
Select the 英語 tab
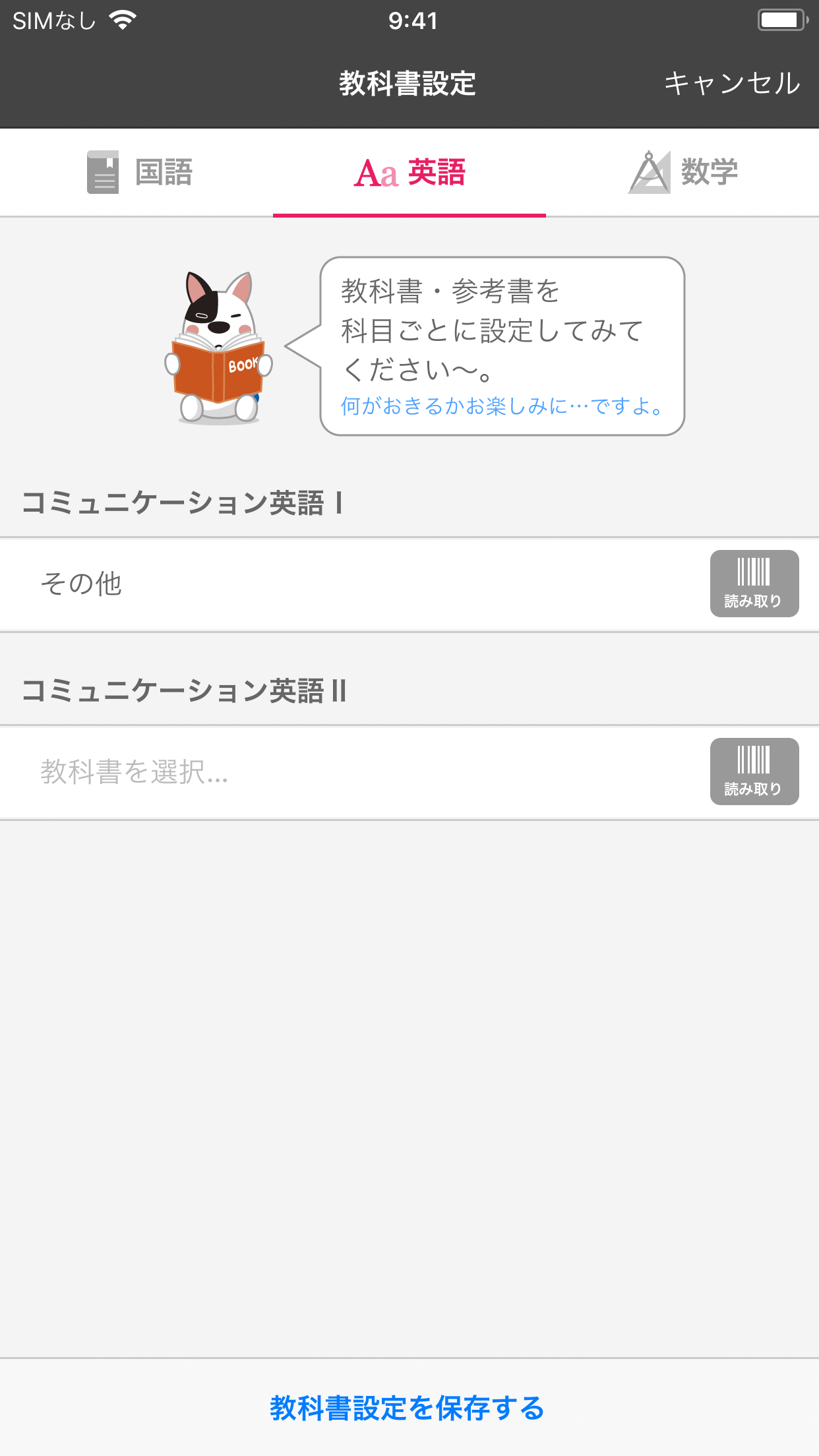pos(410,172)
